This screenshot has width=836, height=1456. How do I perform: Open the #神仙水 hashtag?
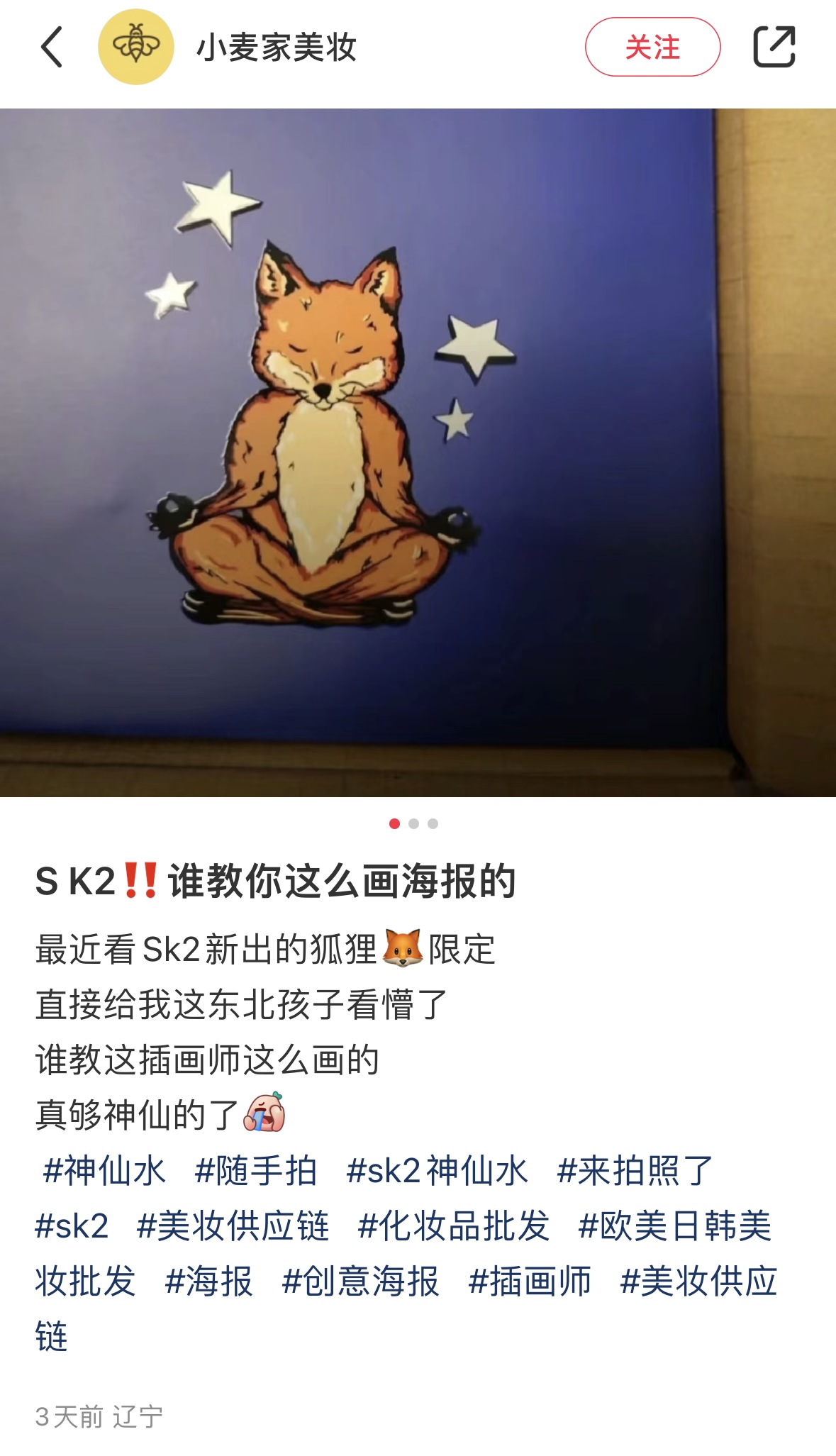[104, 1171]
